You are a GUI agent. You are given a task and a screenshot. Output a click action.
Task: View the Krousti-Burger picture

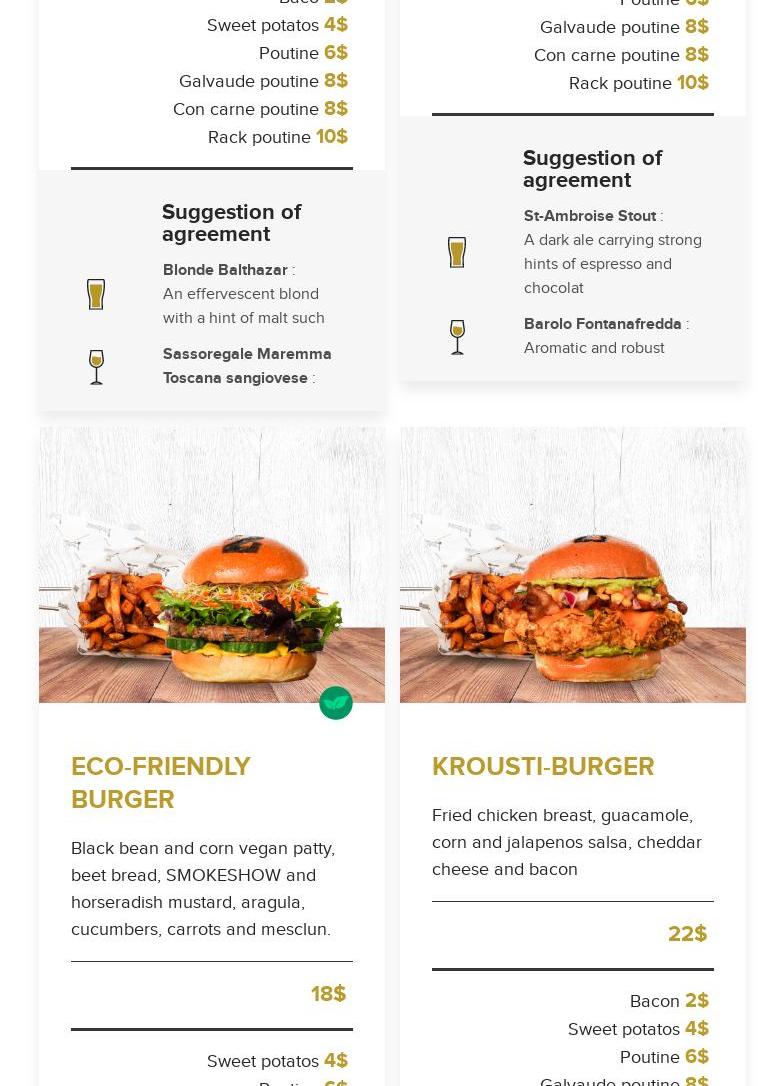572,565
